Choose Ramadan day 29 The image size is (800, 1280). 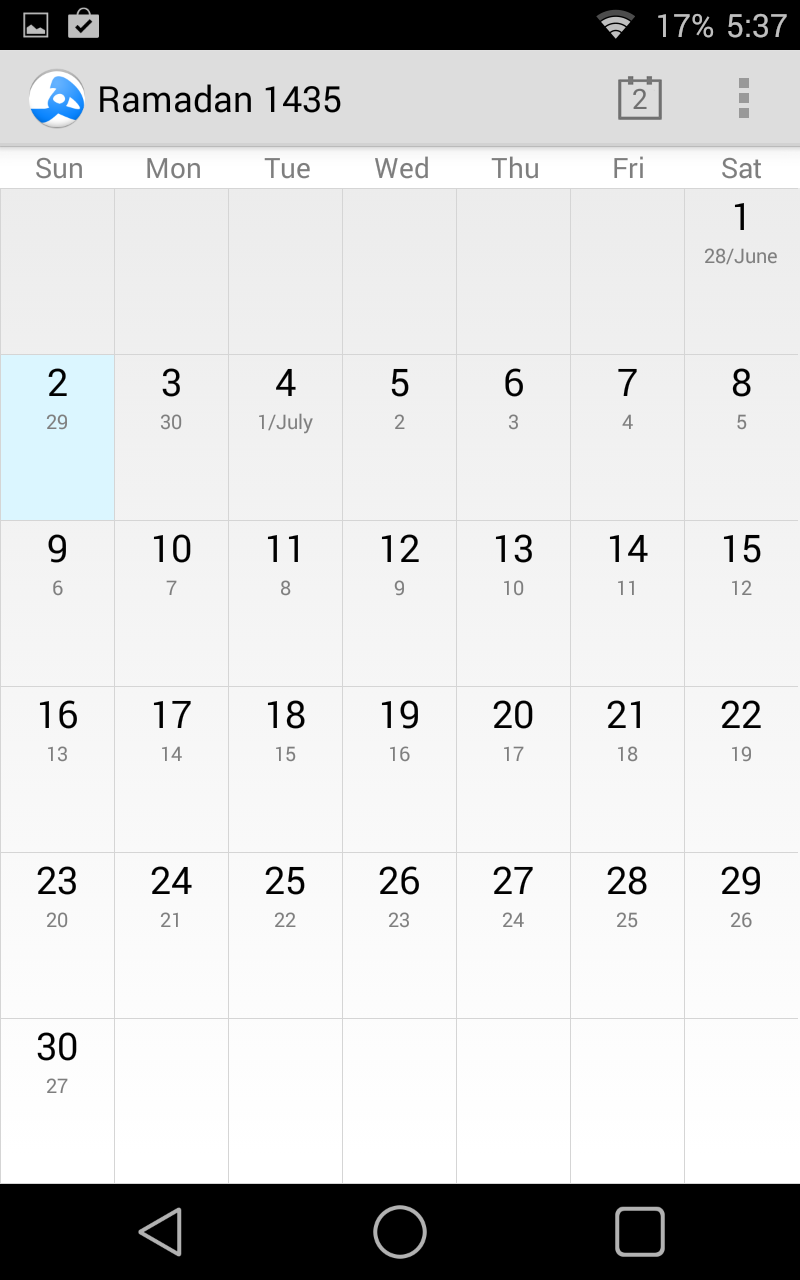[741, 935]
